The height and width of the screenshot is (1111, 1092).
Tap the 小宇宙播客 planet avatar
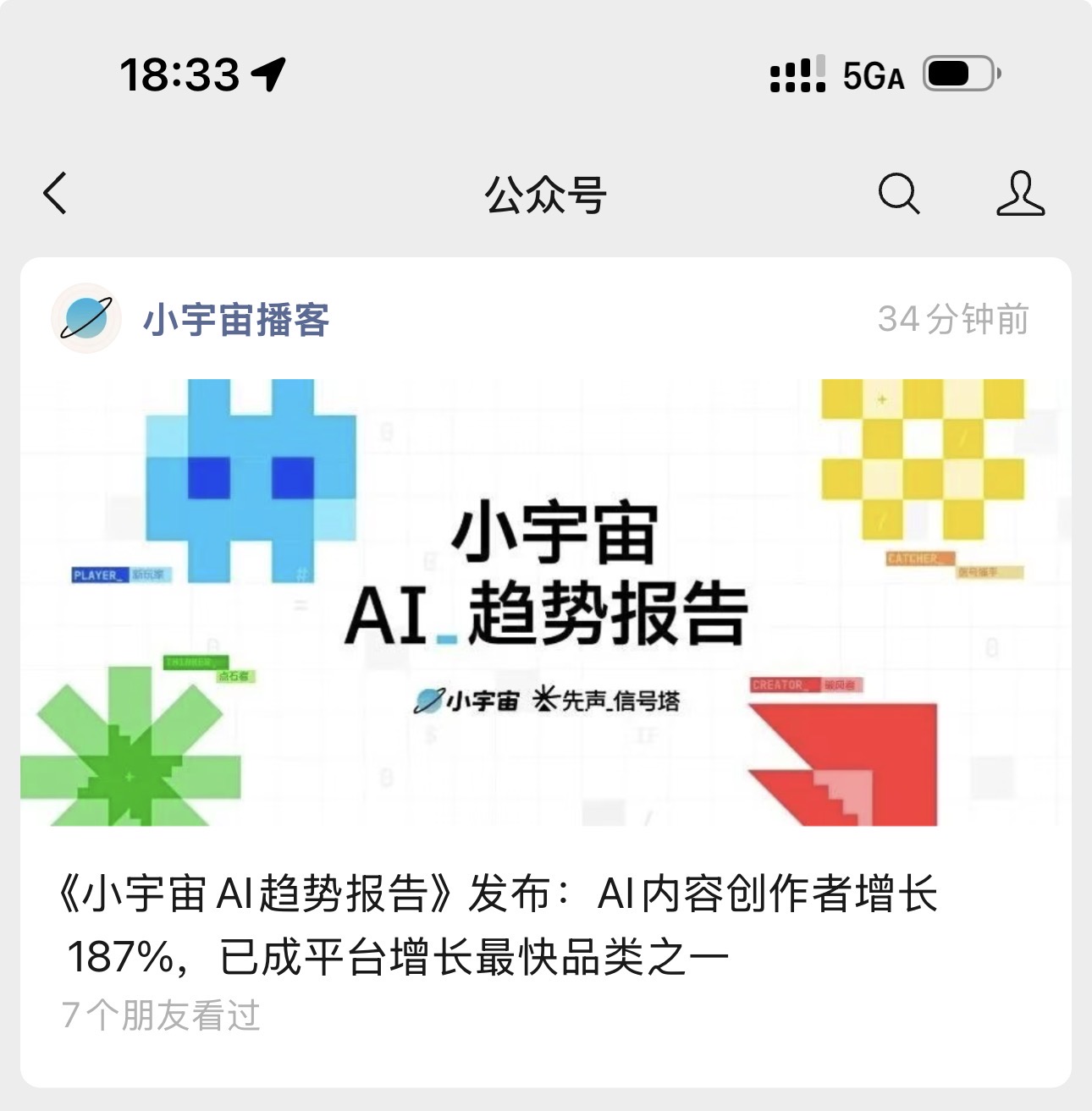[86, 318]
